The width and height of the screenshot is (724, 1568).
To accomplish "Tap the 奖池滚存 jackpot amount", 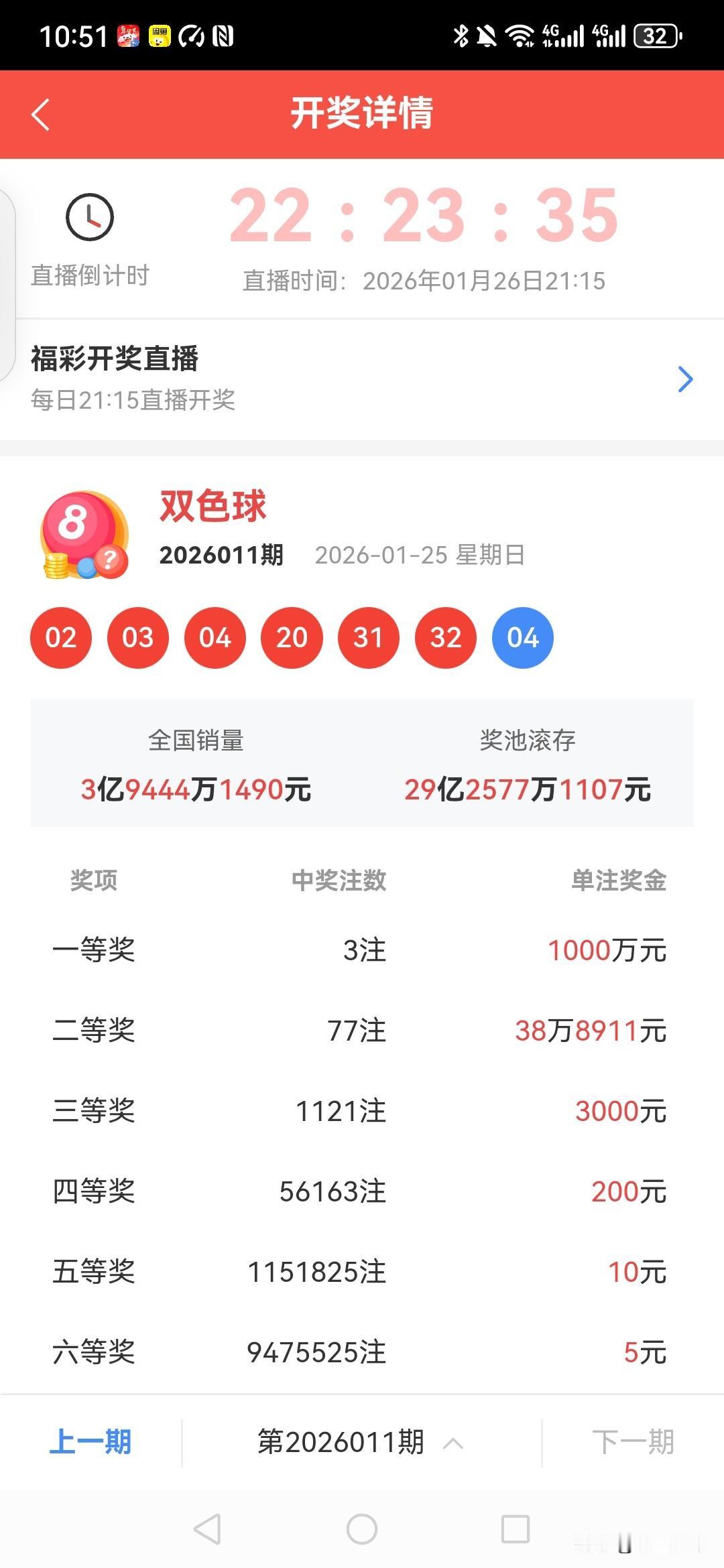I will (529, 789).
